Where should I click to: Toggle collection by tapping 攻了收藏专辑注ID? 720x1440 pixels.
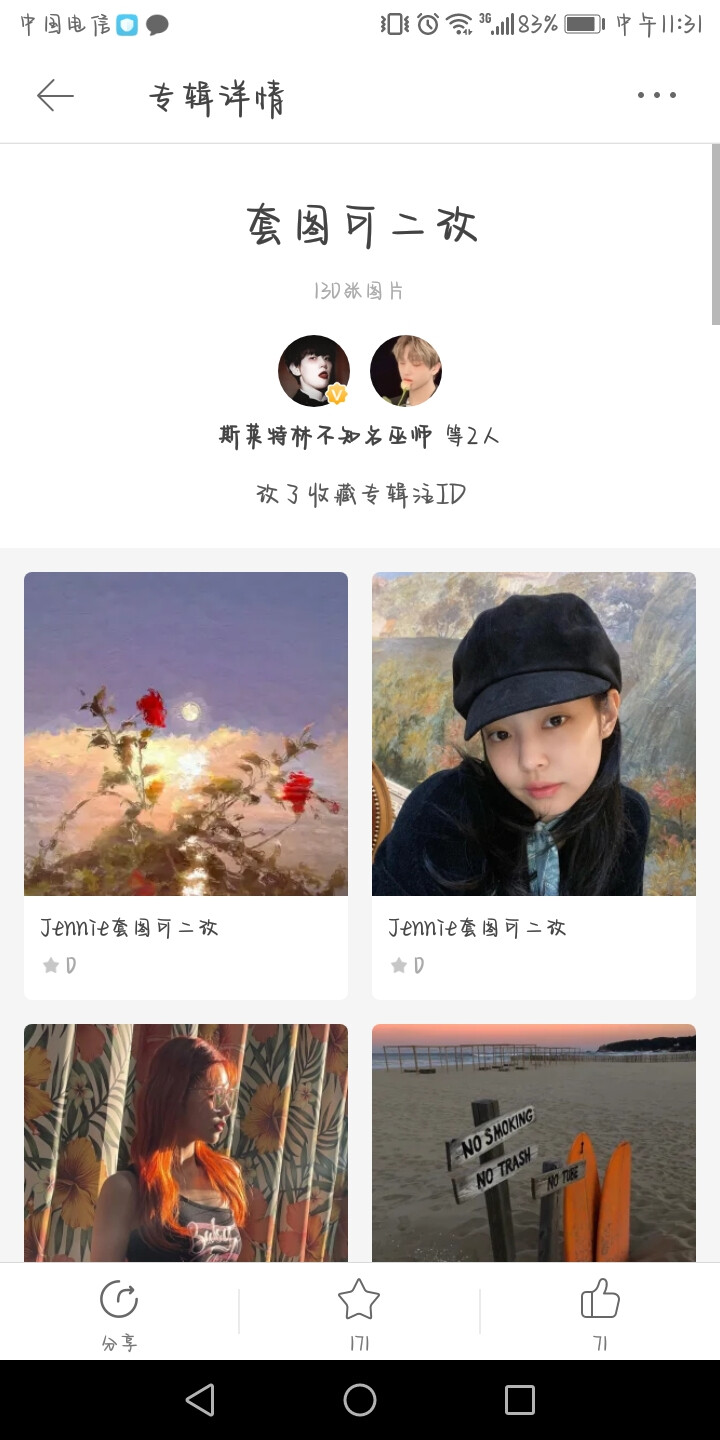coord(360,493)
